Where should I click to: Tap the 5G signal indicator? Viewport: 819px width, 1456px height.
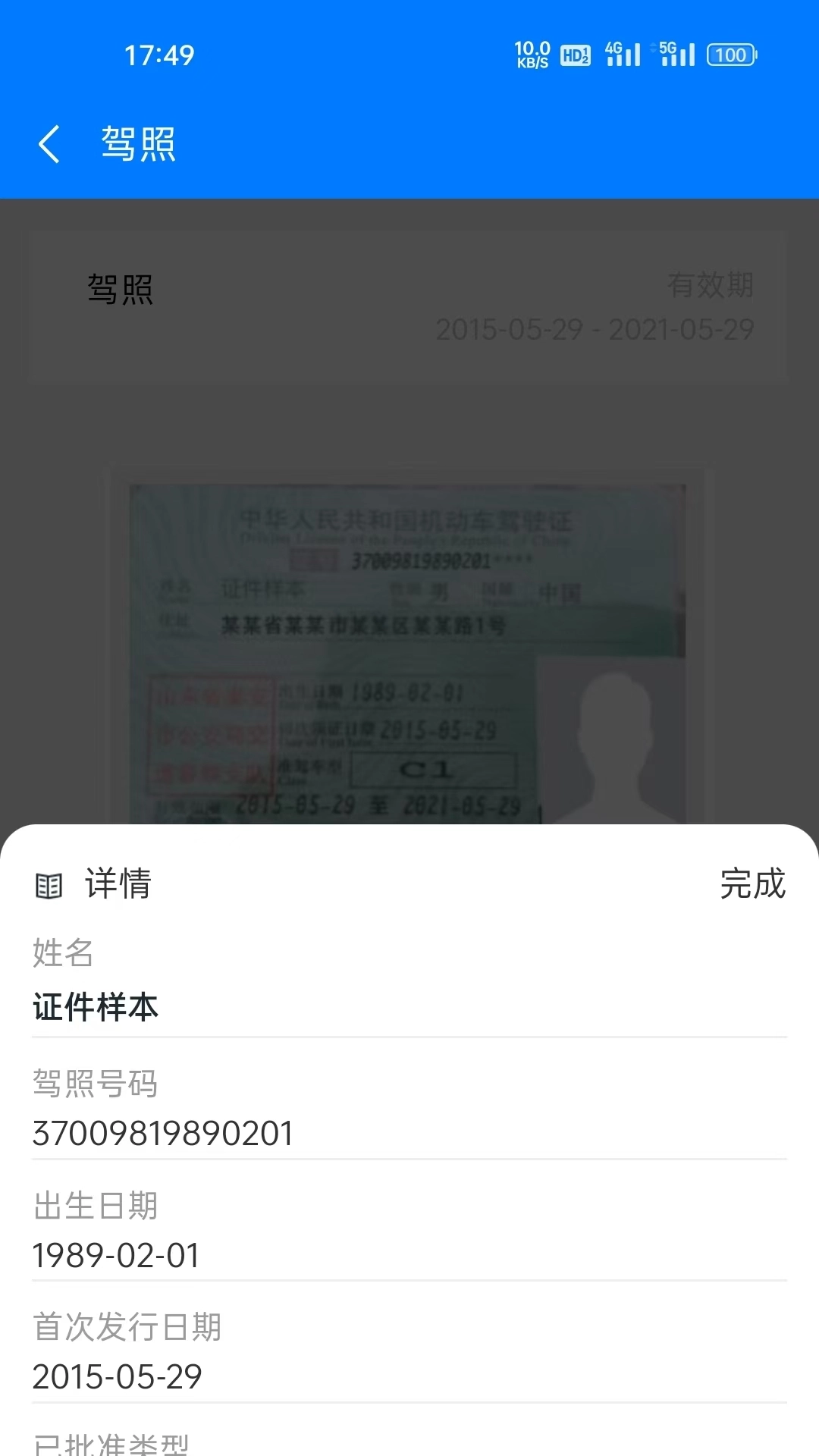tap(677, 55)
